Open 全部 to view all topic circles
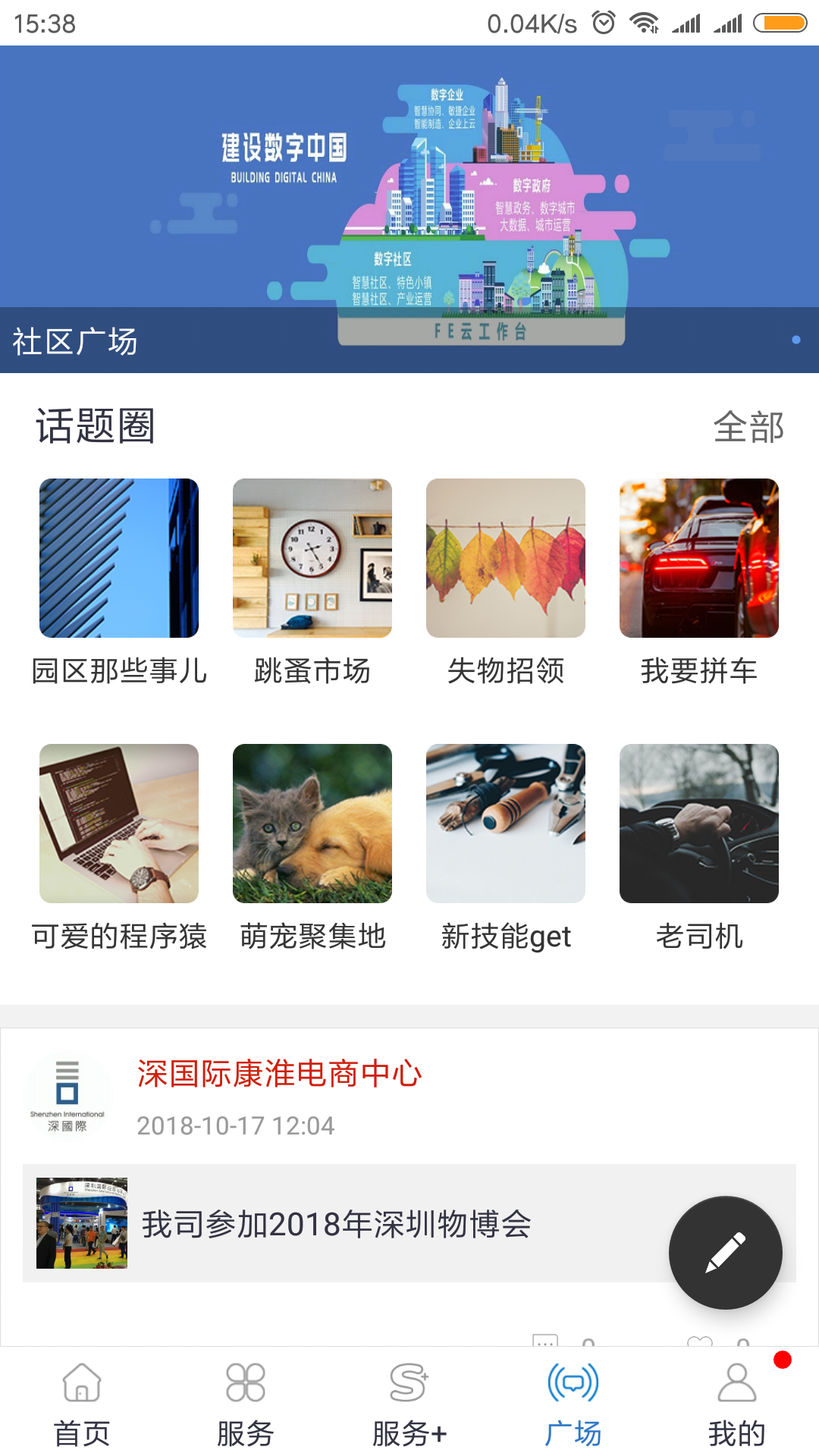The width and height of the screenshot is (819, 1456). point(750,428)
